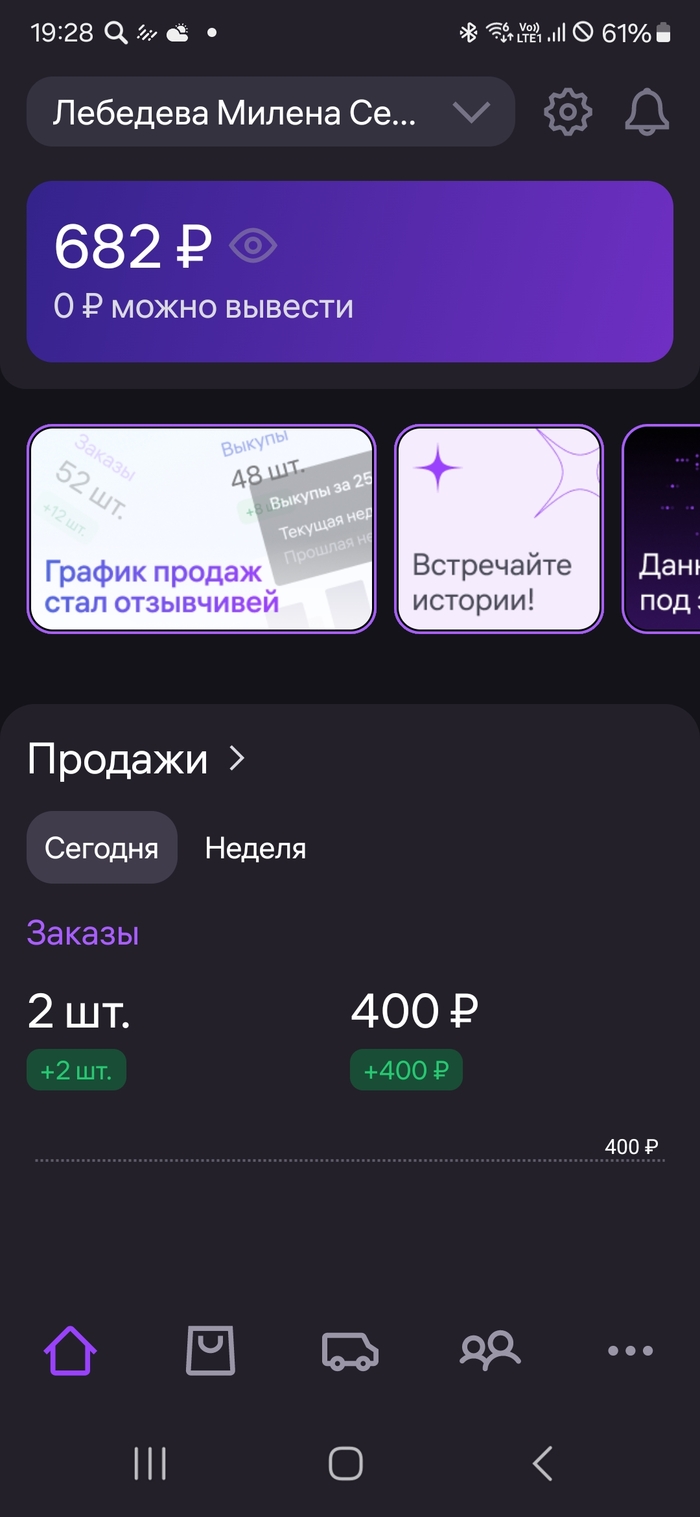Open the notifications bell
The image size is (700, 1517).
647,112
